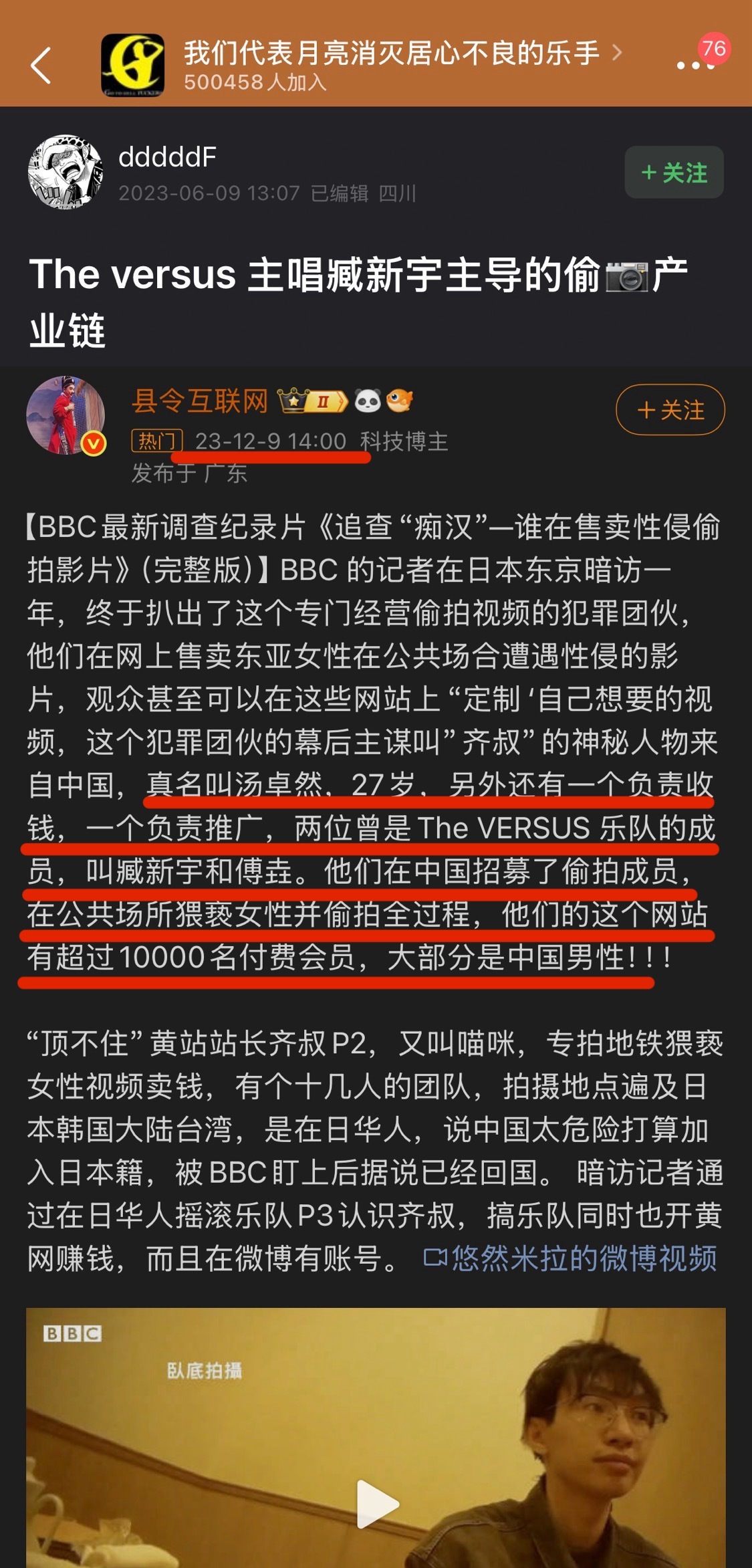Open the three-dot overflow menu
This screenshot has height=1568, width=752.
pos(695,65)
